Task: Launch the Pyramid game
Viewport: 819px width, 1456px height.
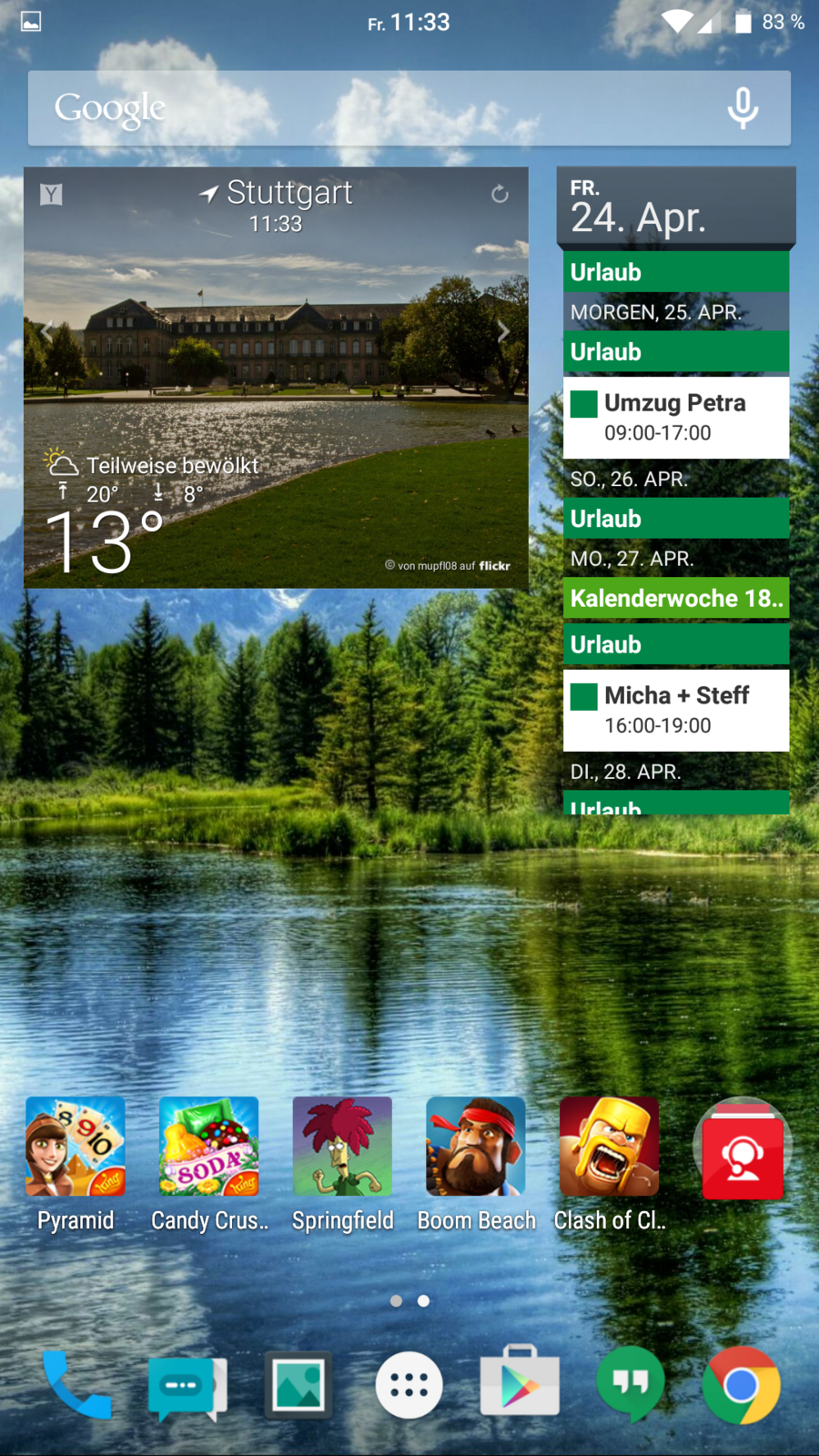Action: tap(76, 1147)
